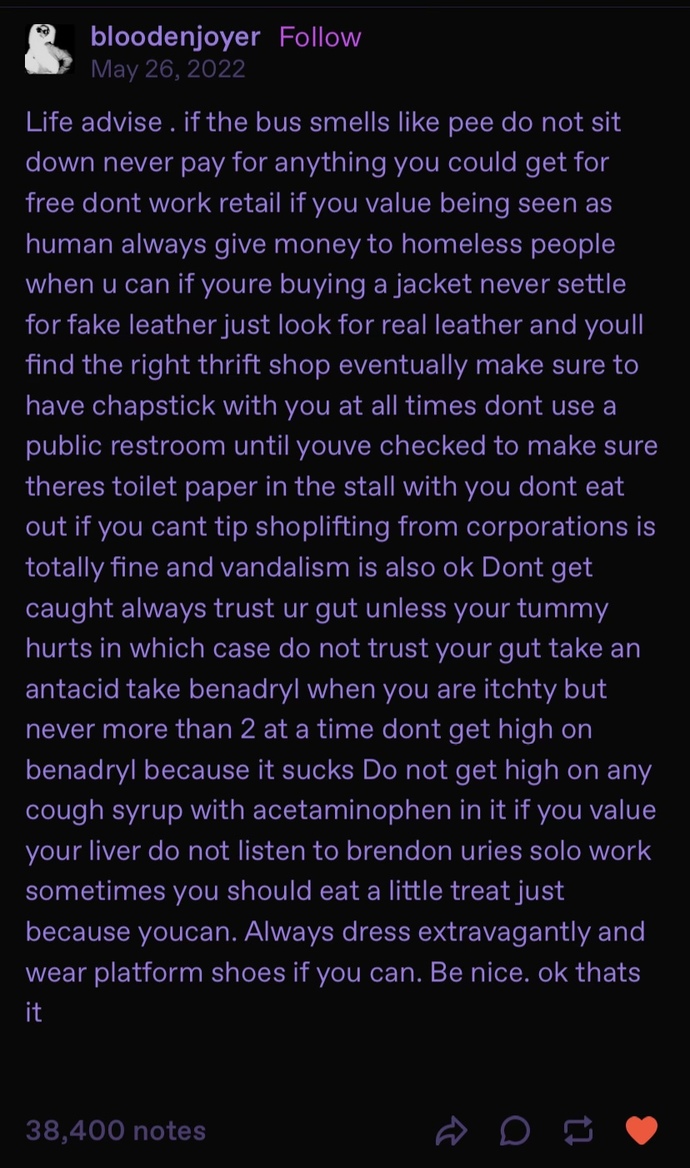This screenshot has width=690, height=1168.
Task: Unlike the post with the heart
Action: point(641,1131)
